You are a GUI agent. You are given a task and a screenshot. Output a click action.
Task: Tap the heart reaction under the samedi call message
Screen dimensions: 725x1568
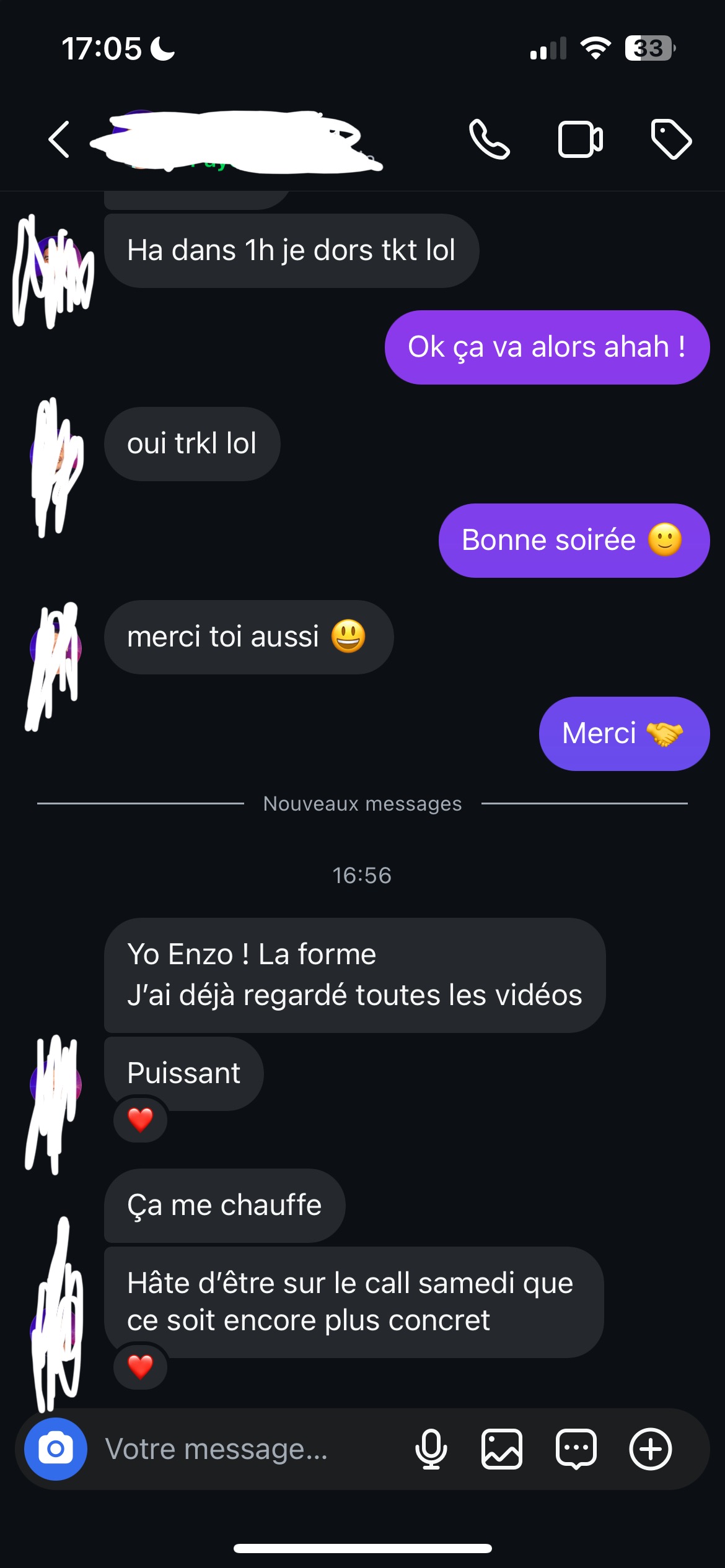click(x=140, y=1367)
